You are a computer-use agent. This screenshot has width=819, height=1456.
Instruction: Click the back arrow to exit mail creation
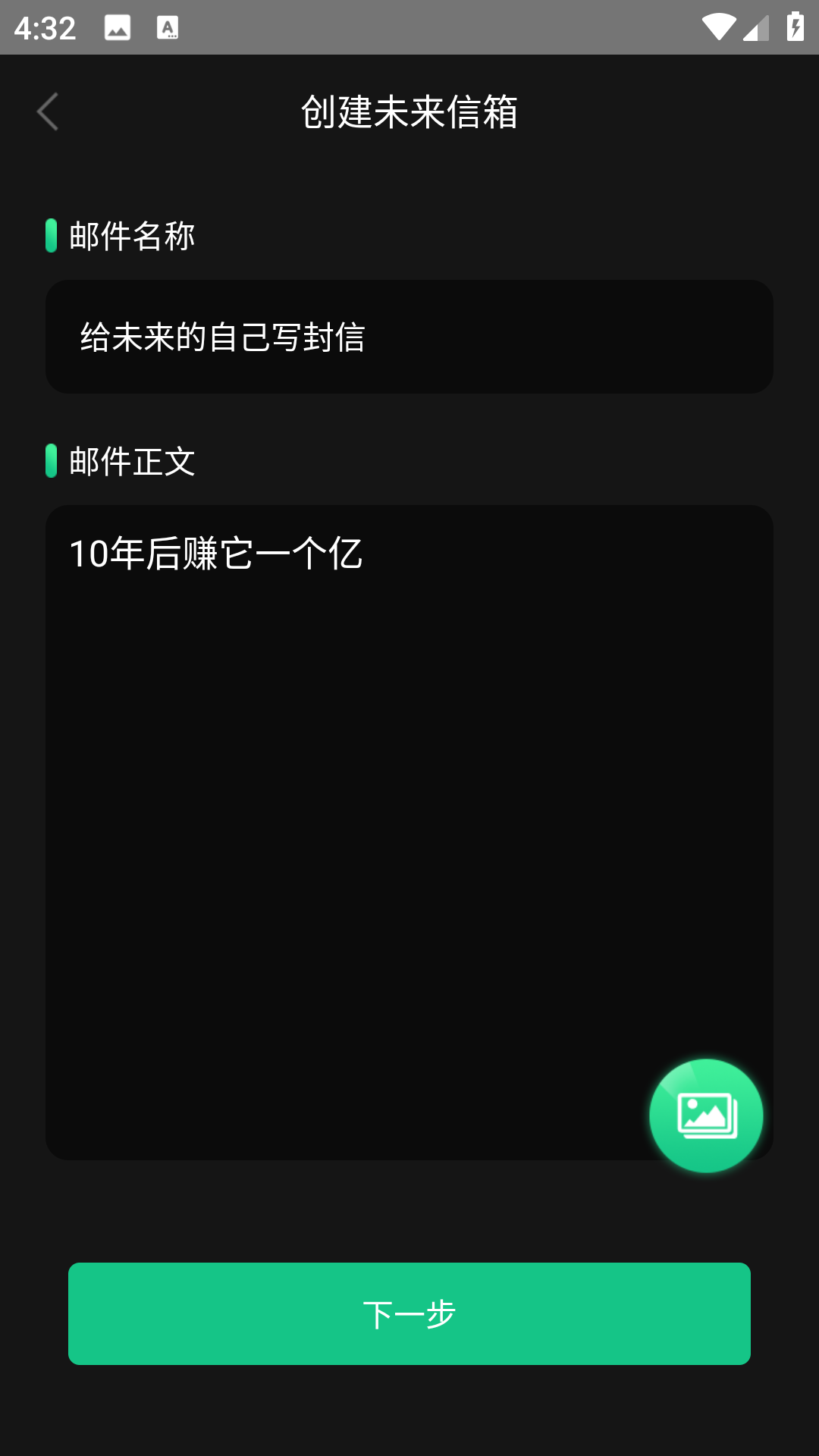[48, 111]
